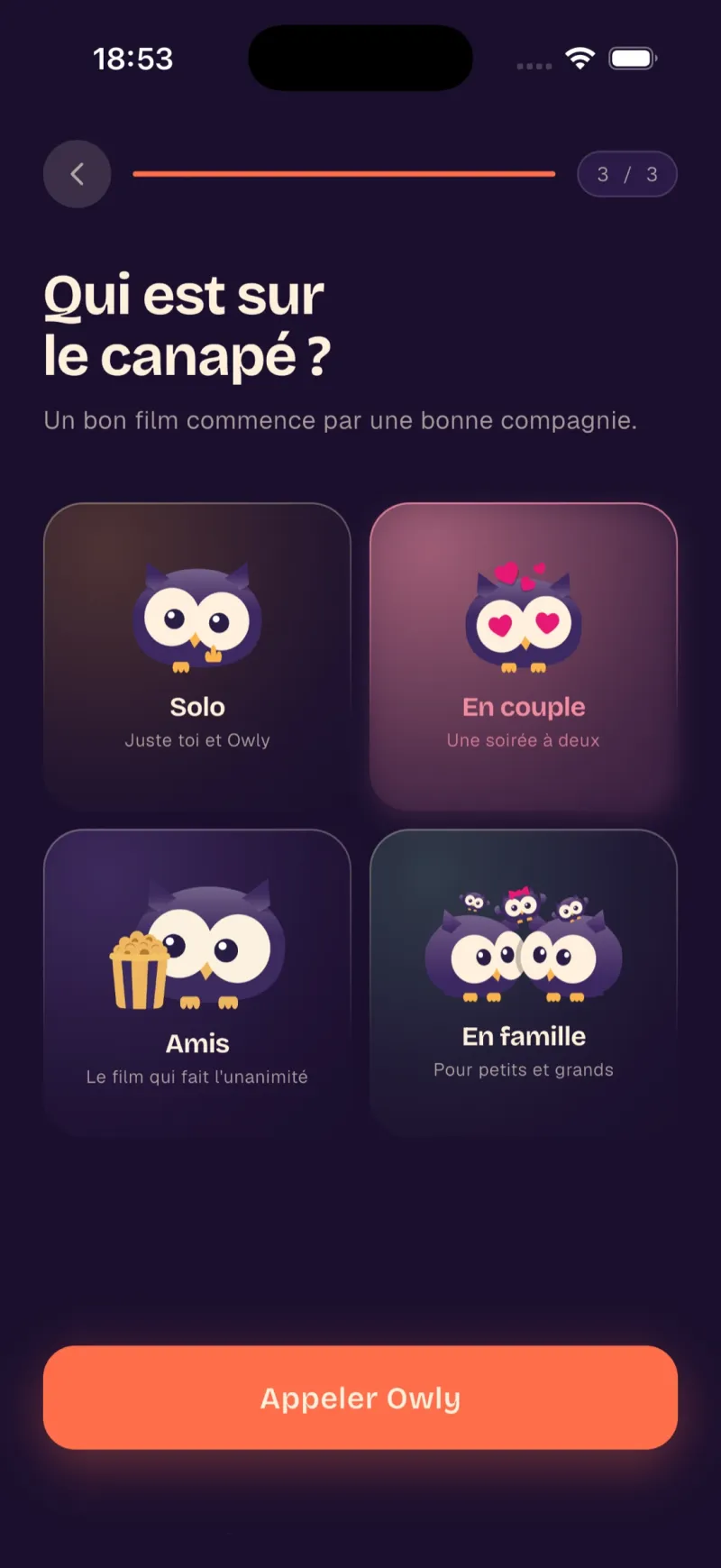Choose the En couple option
This screenshot has height=1568, width=721.
pos(524,657)
